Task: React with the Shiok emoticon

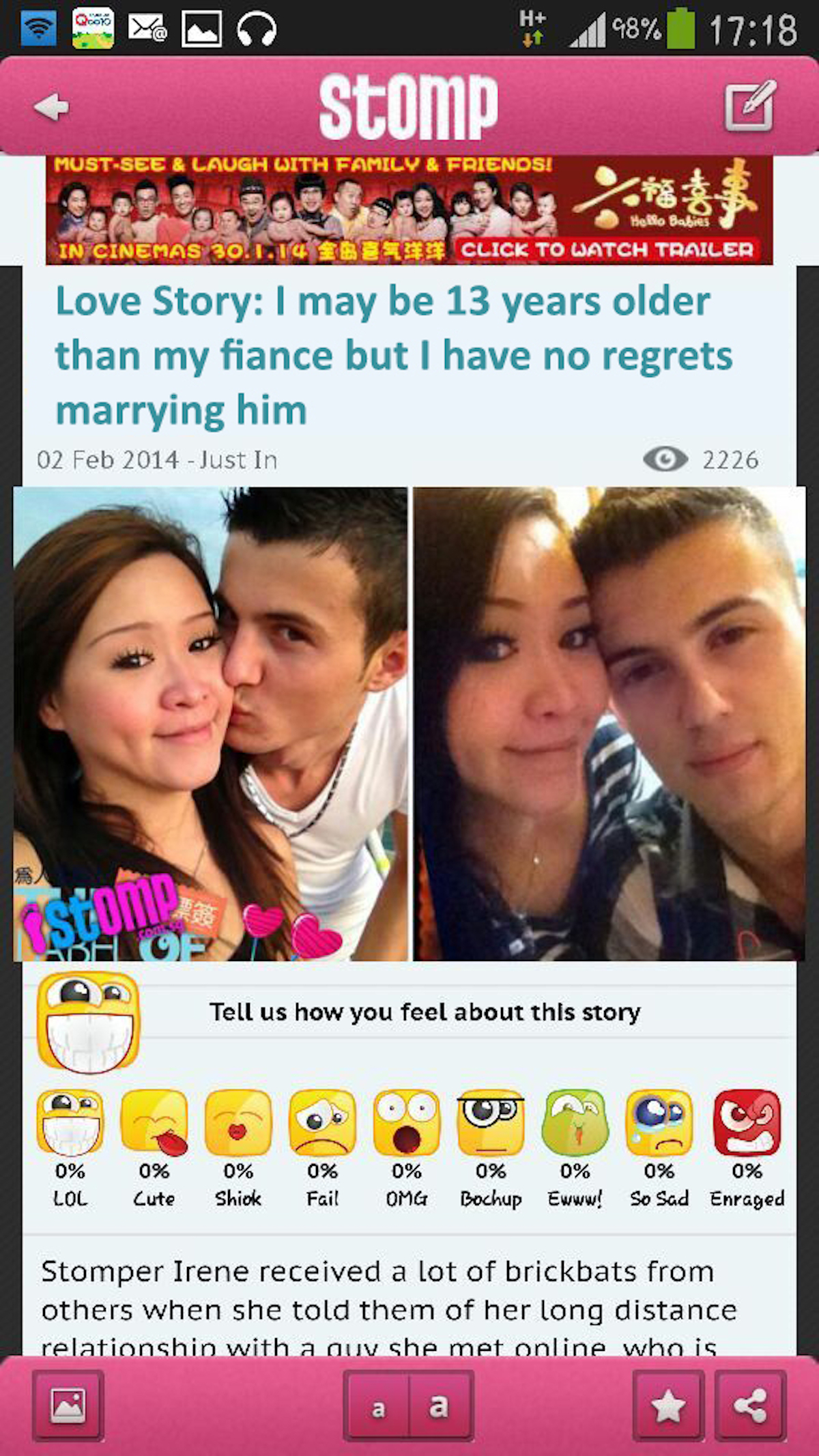Action: pos(238,1123)
